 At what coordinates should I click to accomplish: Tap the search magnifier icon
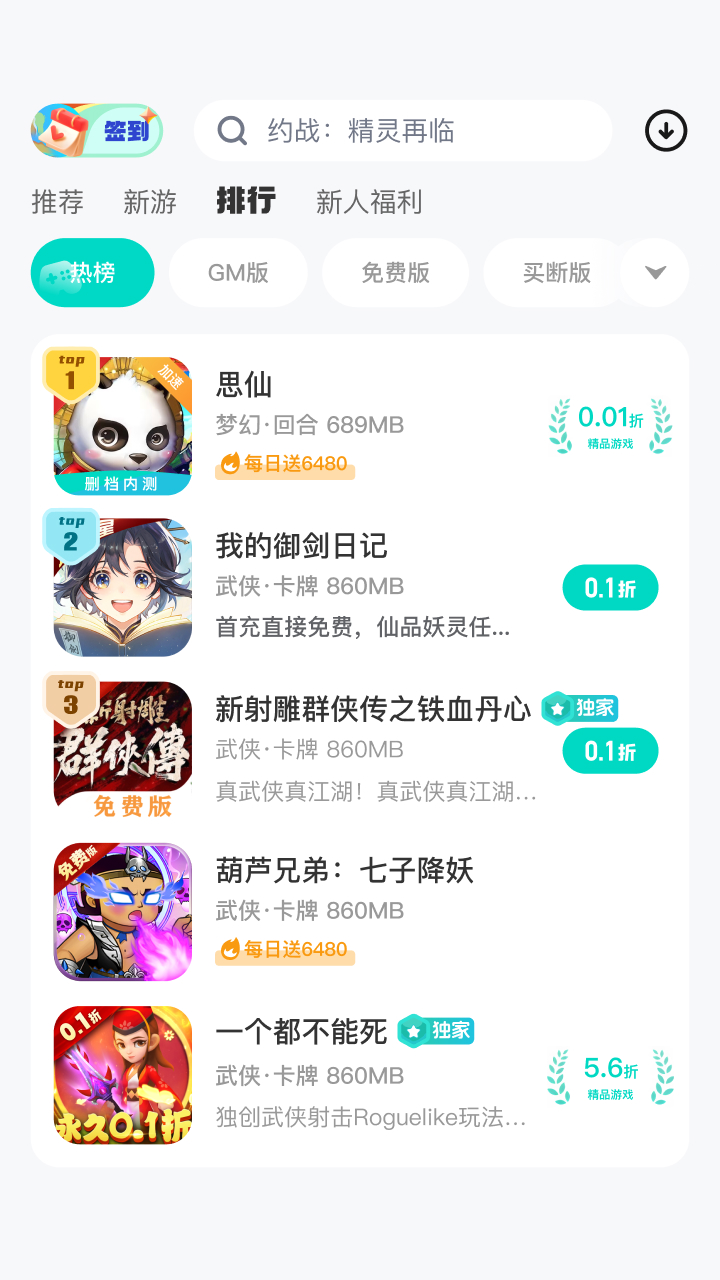[x=231, y=130]
